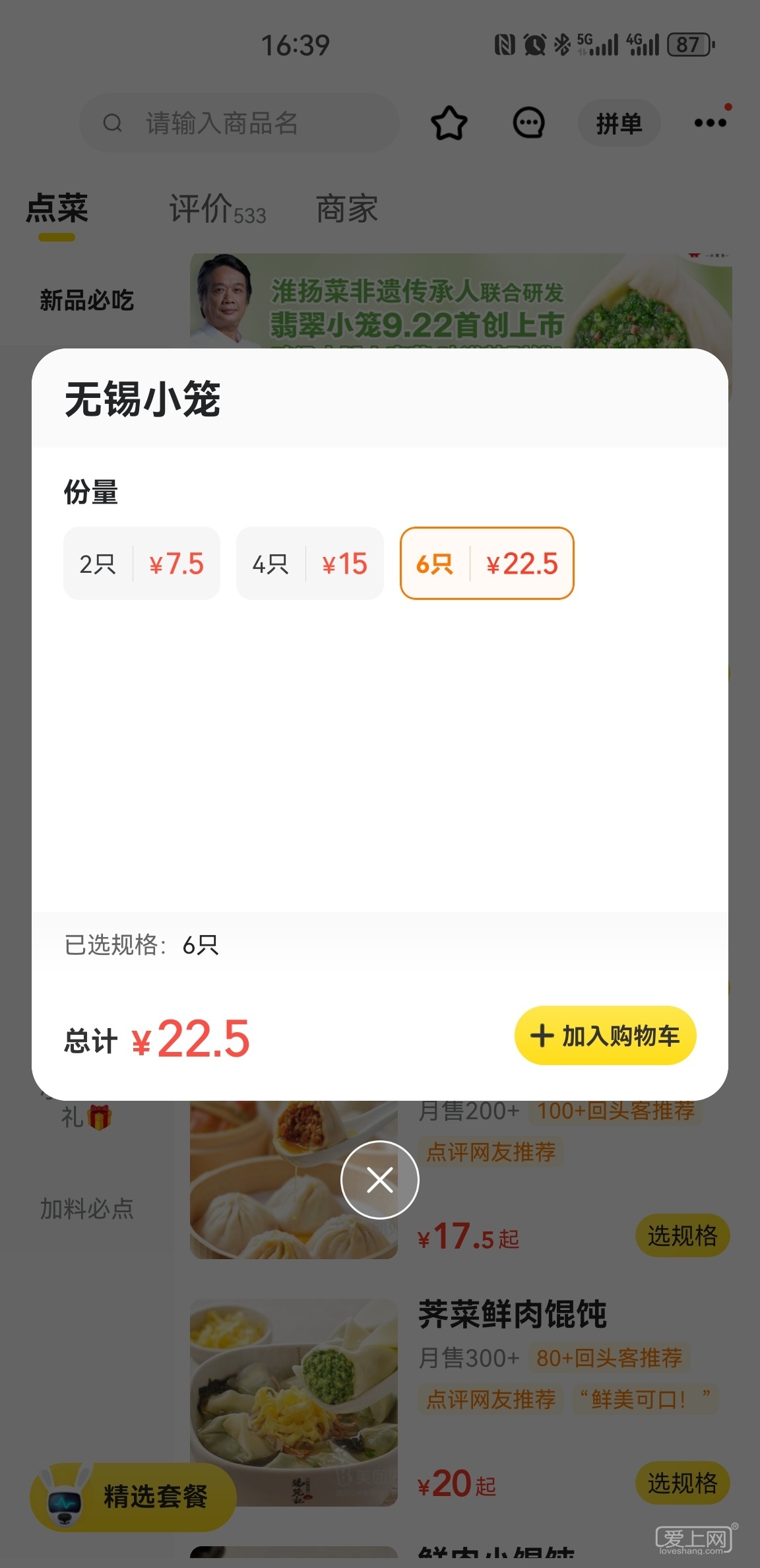This screenshot has width=760, height=1568.
Task: Close the 无锡小笼 options dialog
Action: click(379, 1179)
